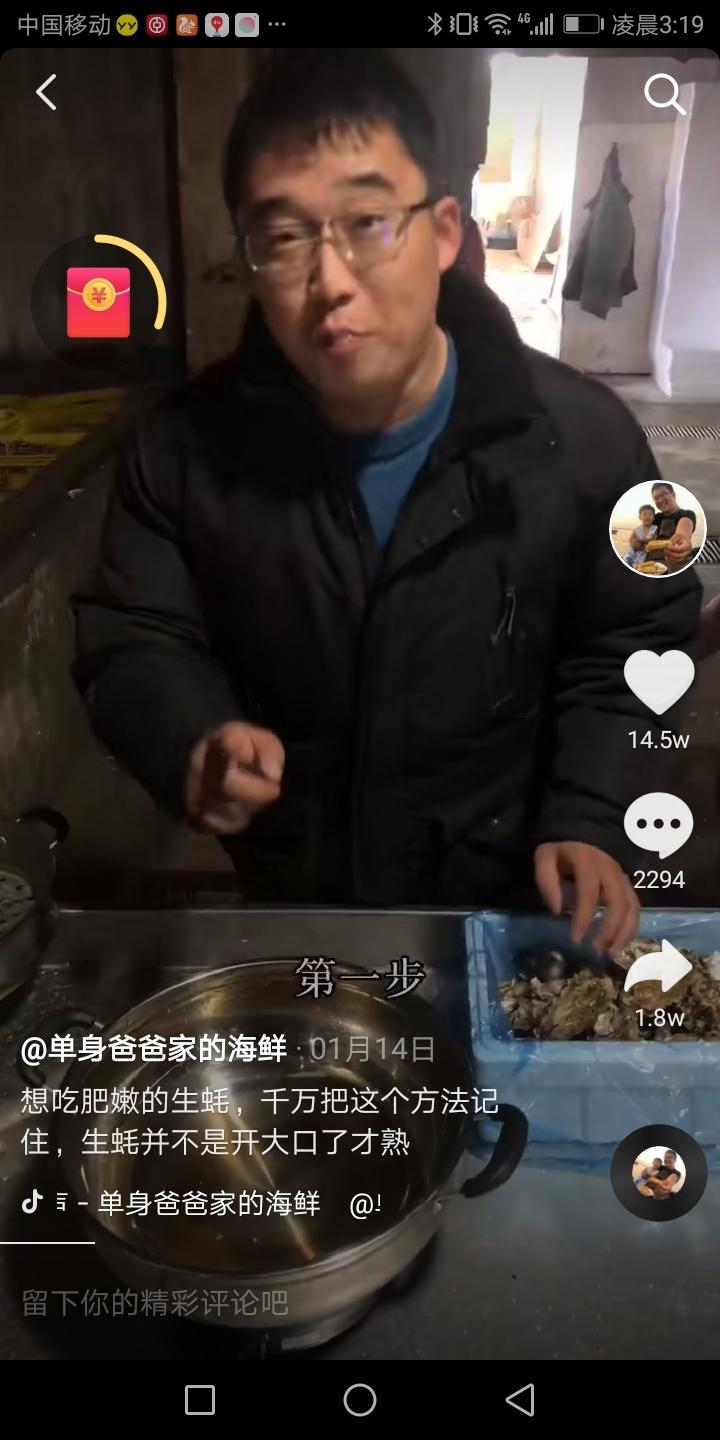This screenshot has height=1440, width=720.
Task: Go back using the top-left arrow
Action: (46, 92)
